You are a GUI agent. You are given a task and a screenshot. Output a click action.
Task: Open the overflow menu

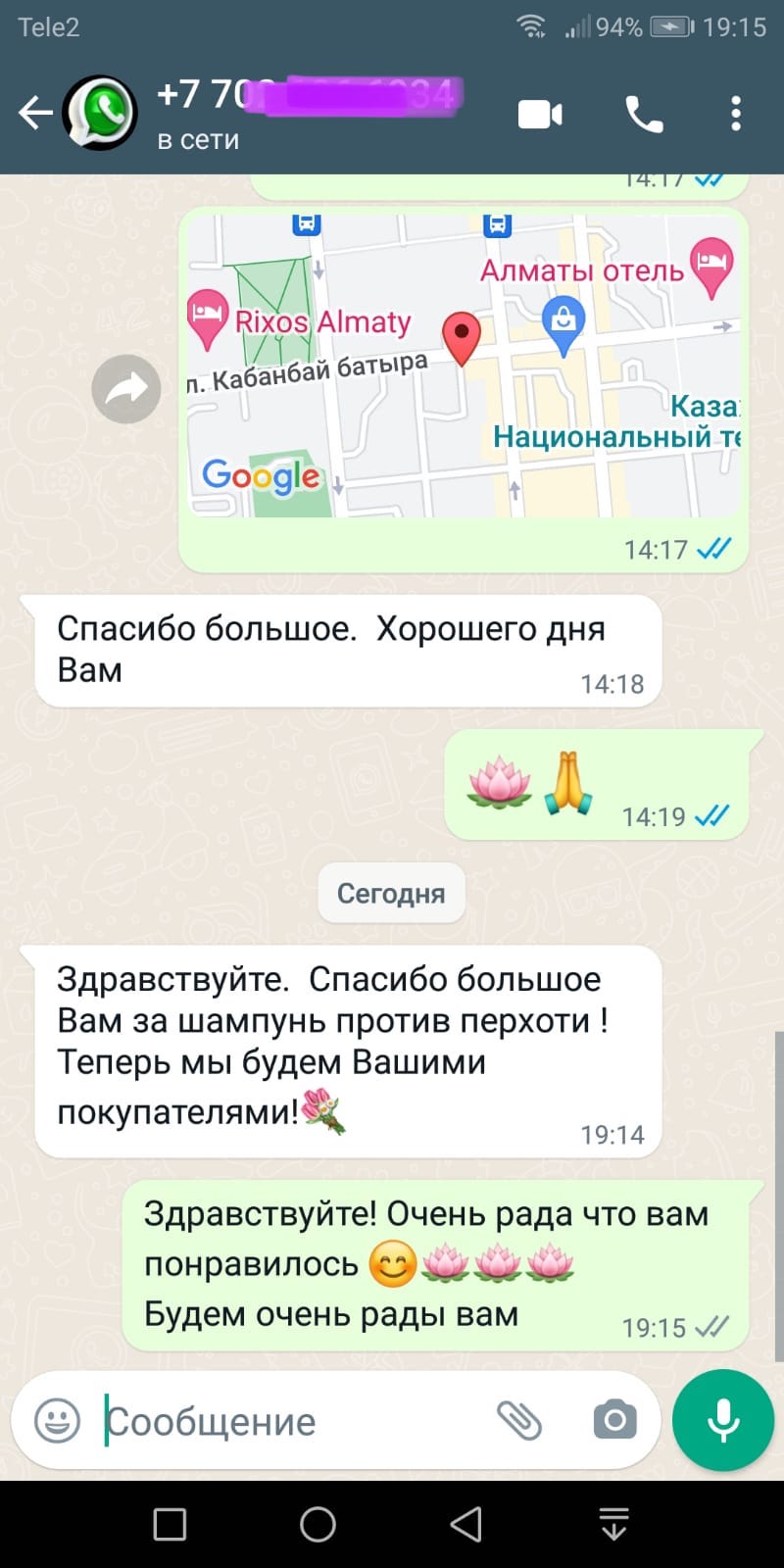pyautogui.click(x=736, y=115)
